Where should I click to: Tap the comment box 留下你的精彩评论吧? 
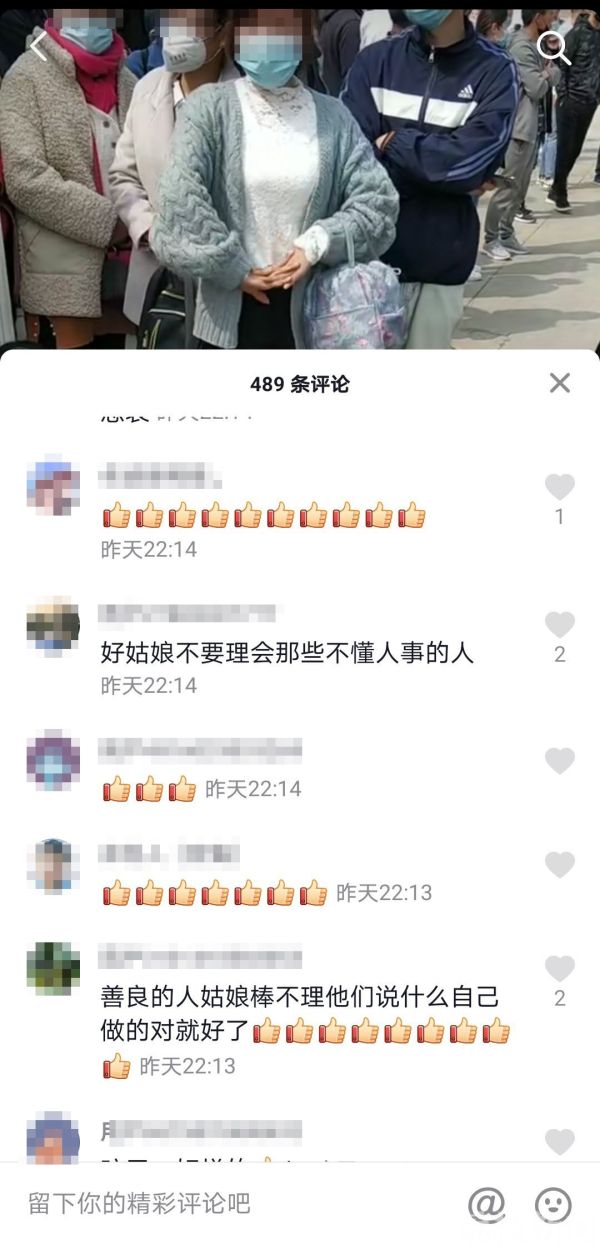tap(230, 1203)
